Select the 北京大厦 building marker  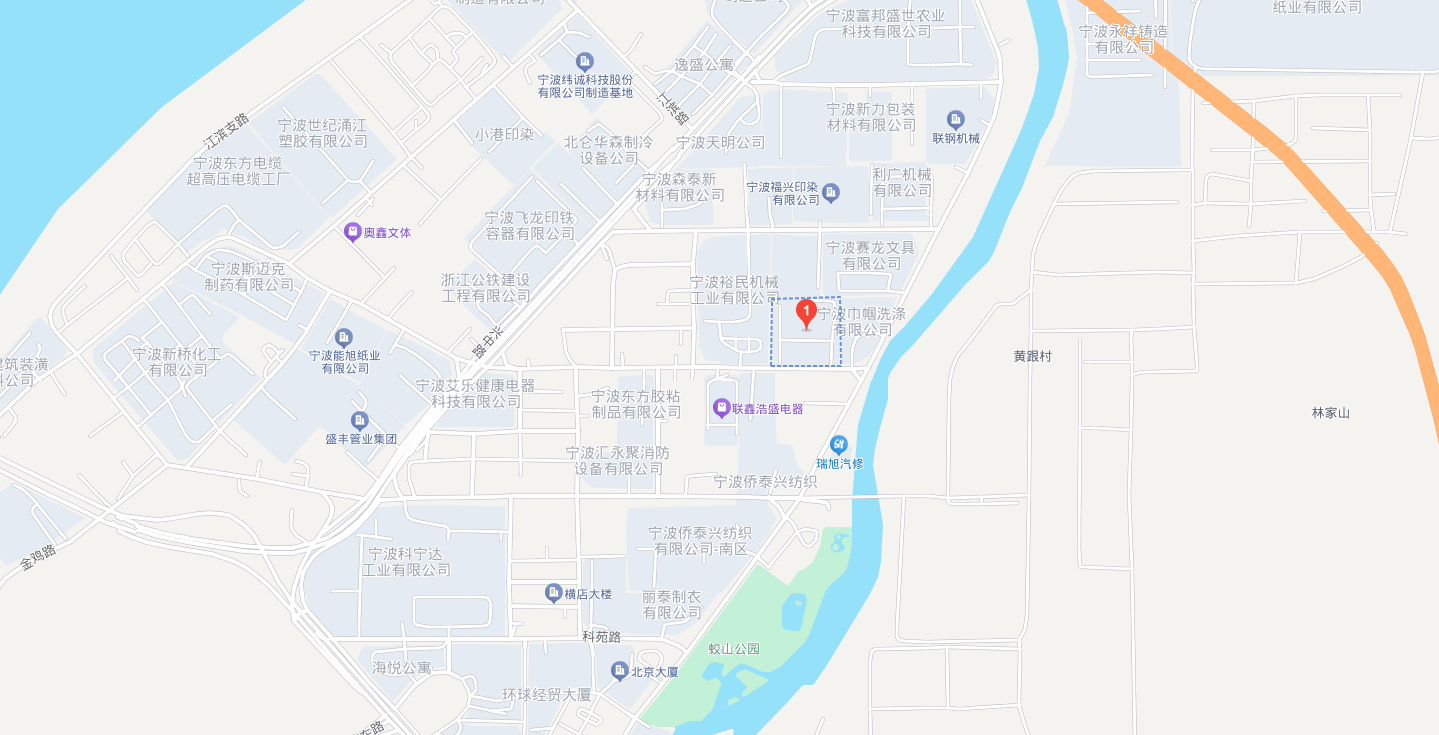[620, 670]
